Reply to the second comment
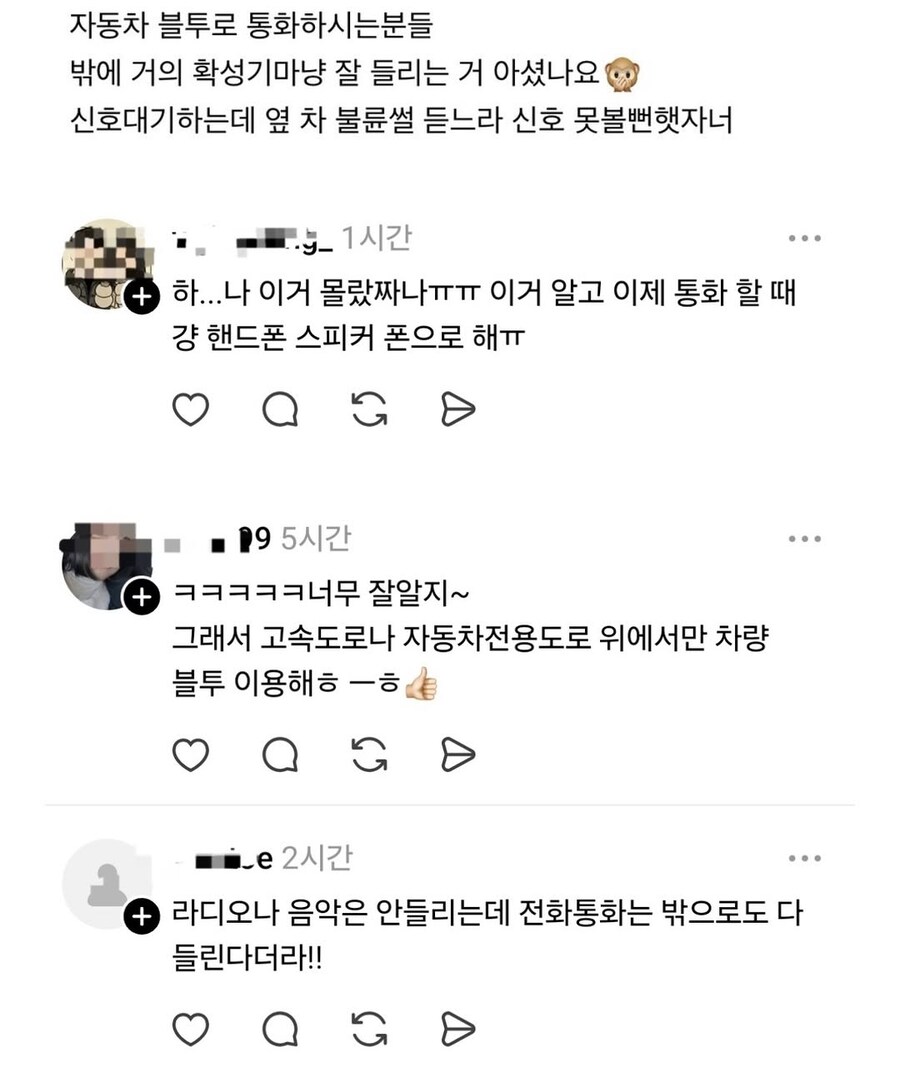This screenshot has width=900, height=1078. pos(280,757)
